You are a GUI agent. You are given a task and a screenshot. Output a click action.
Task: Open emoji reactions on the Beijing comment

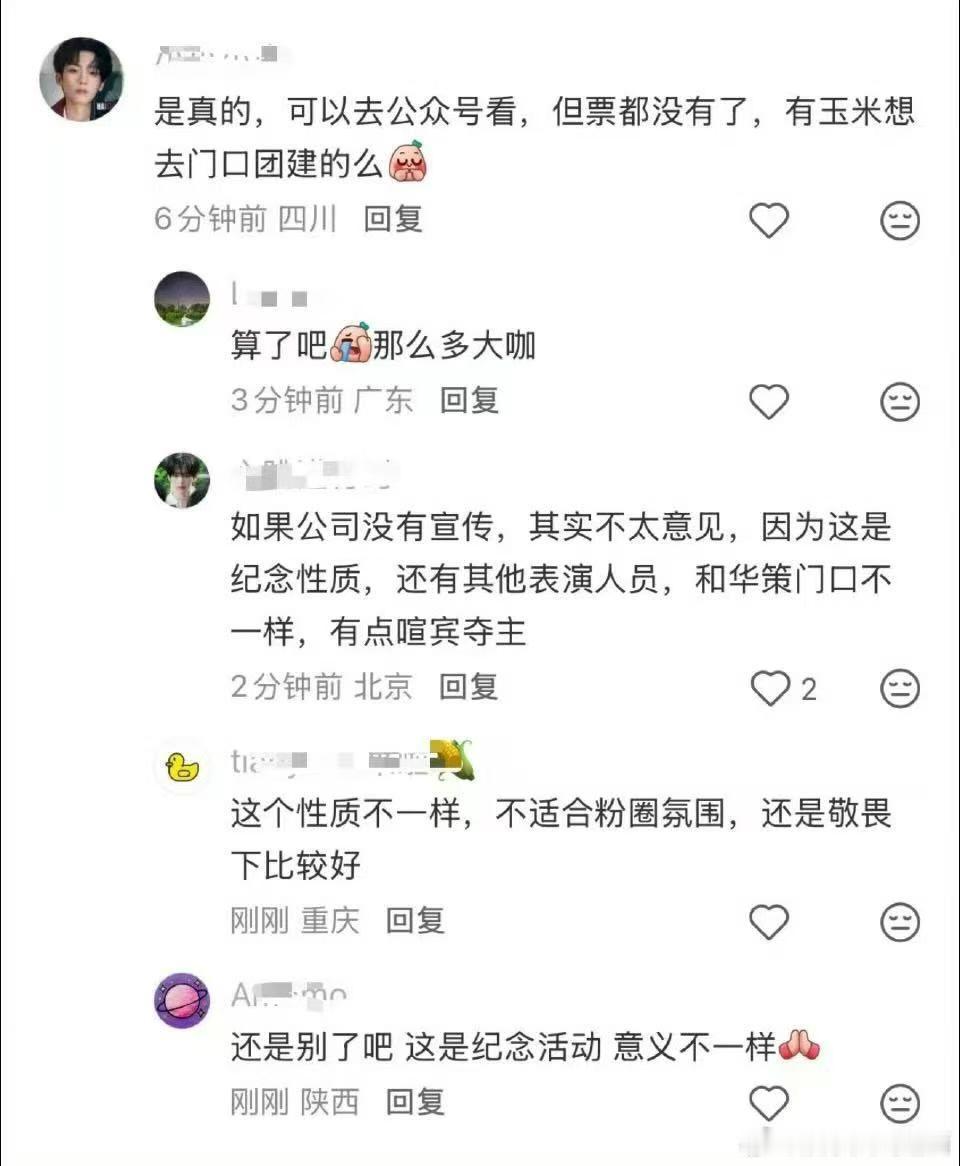pyautogui.click(x=901, y=687)
